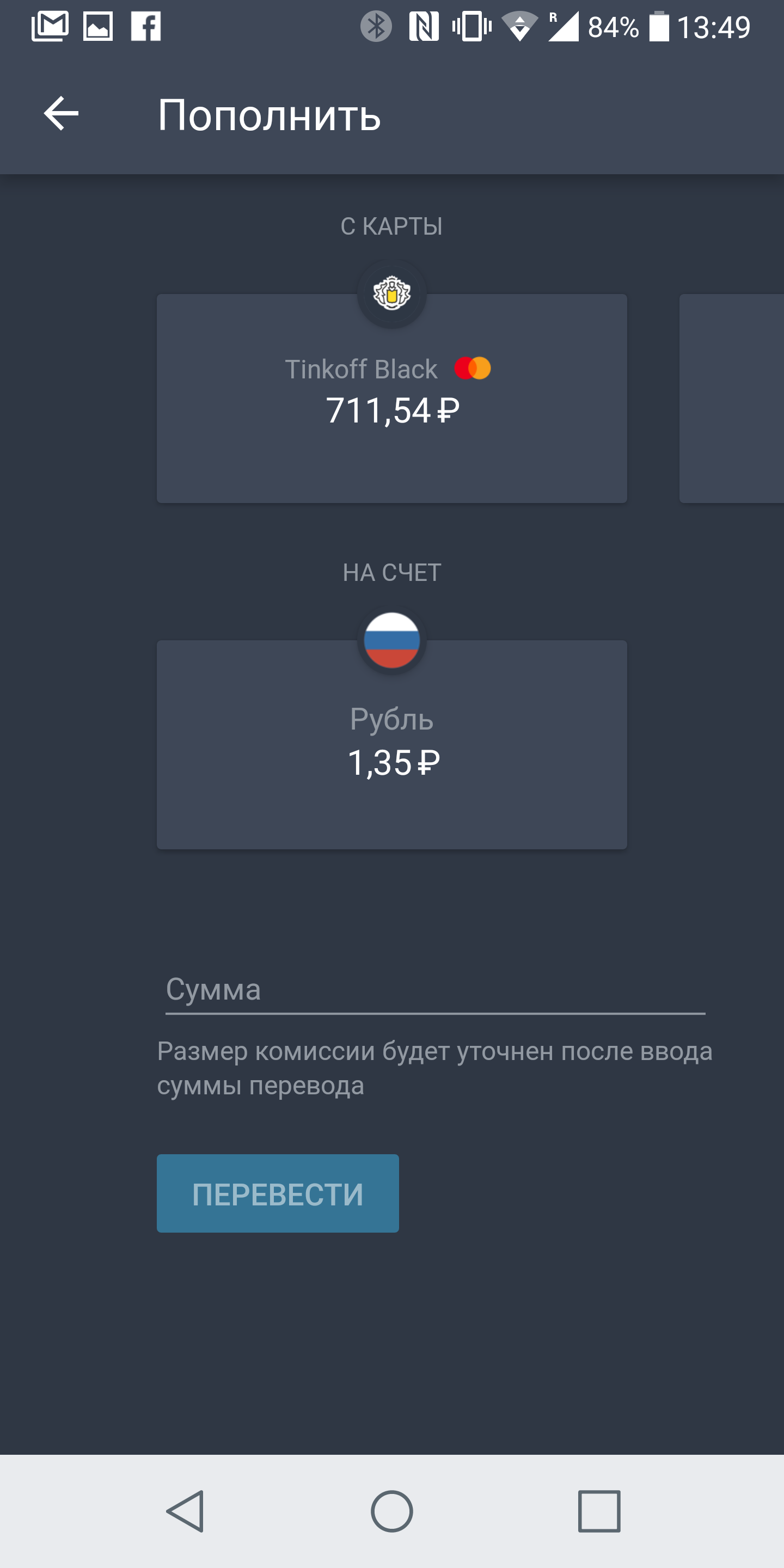
Task: Go to the home screen
Action: (x=392, y=1511)
